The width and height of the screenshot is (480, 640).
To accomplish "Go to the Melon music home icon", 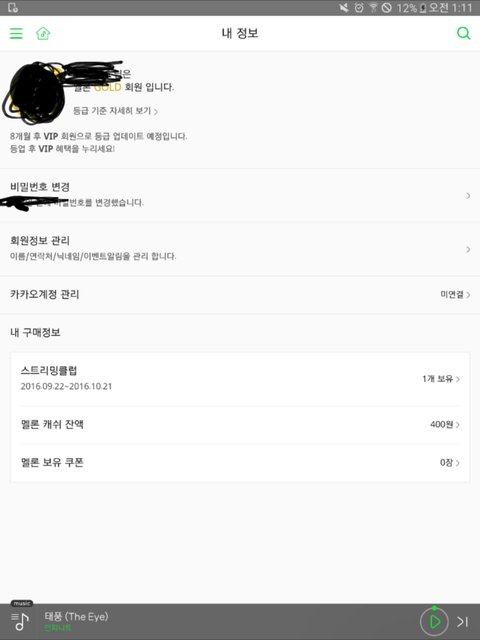I will click(x=43, y=33).
